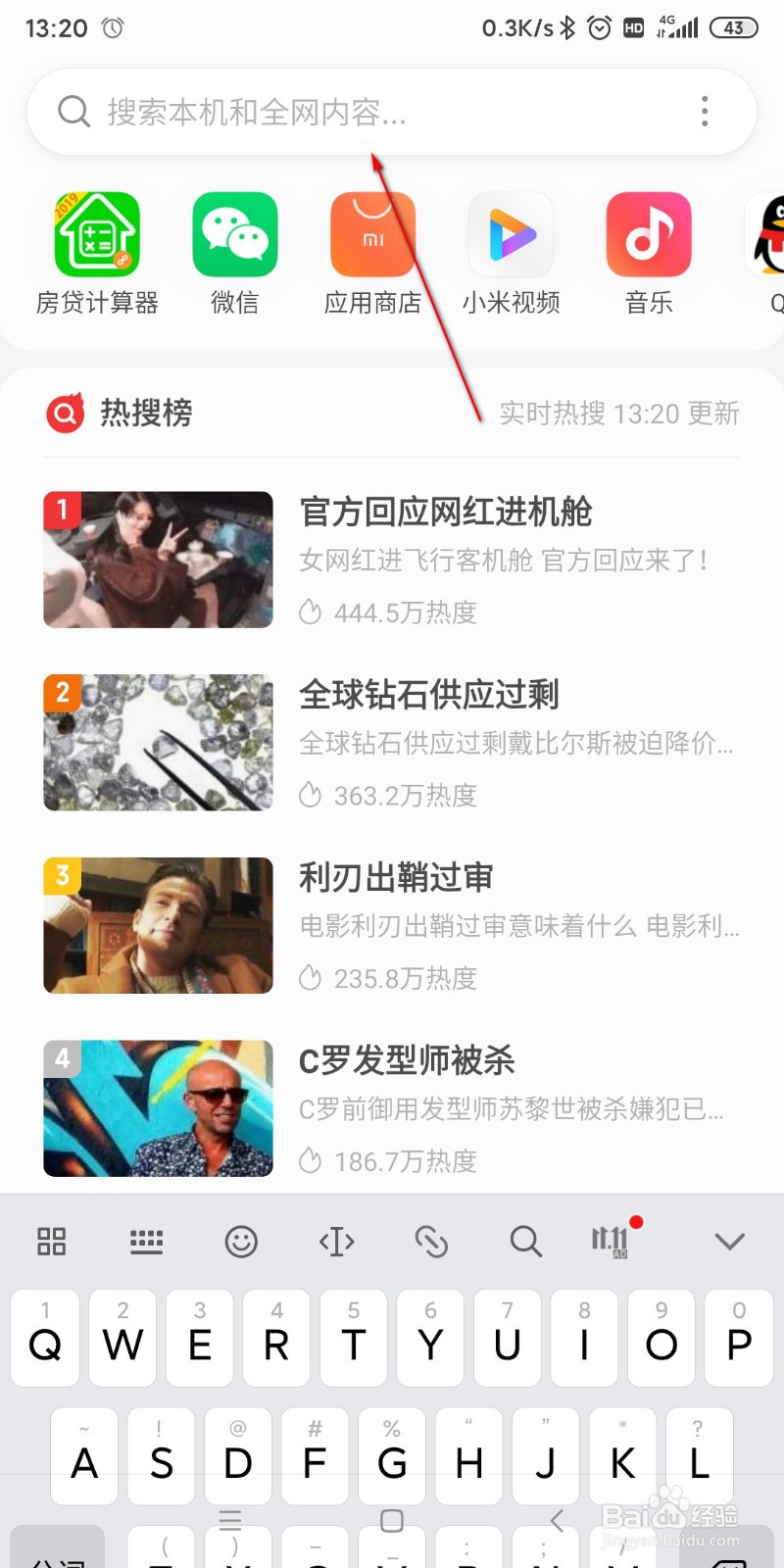Open Xiaomi Video
784x1568 pixels.
pyautogui.click(x=511, y=235)
